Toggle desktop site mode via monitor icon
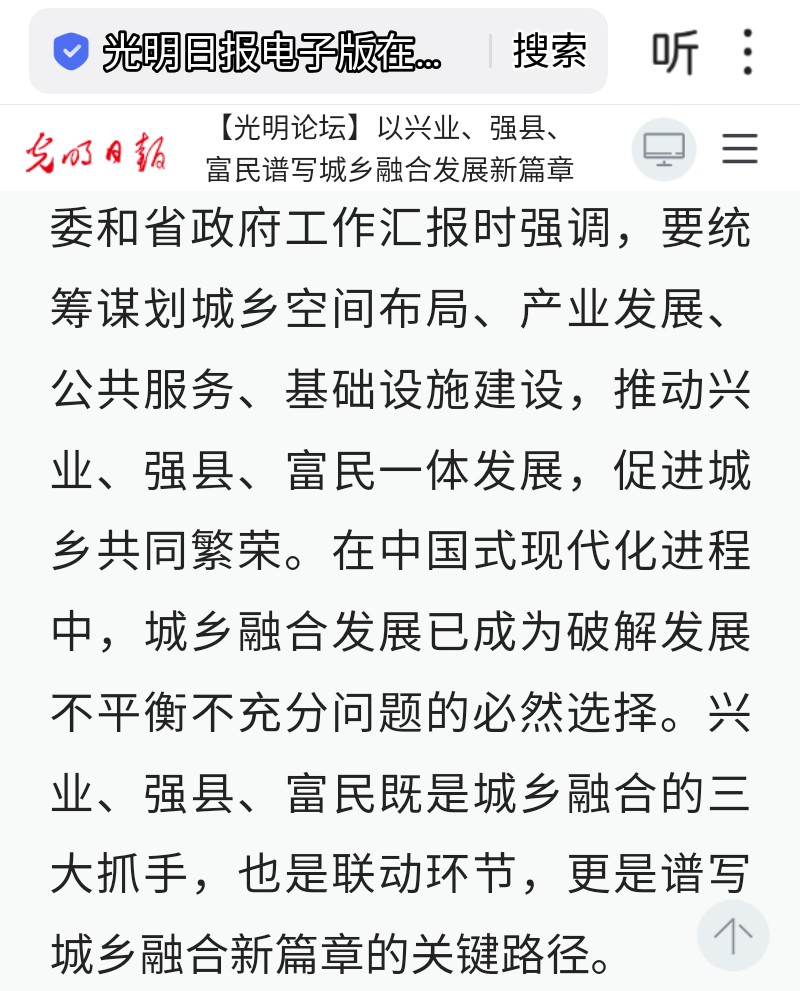 click(663, 148)
